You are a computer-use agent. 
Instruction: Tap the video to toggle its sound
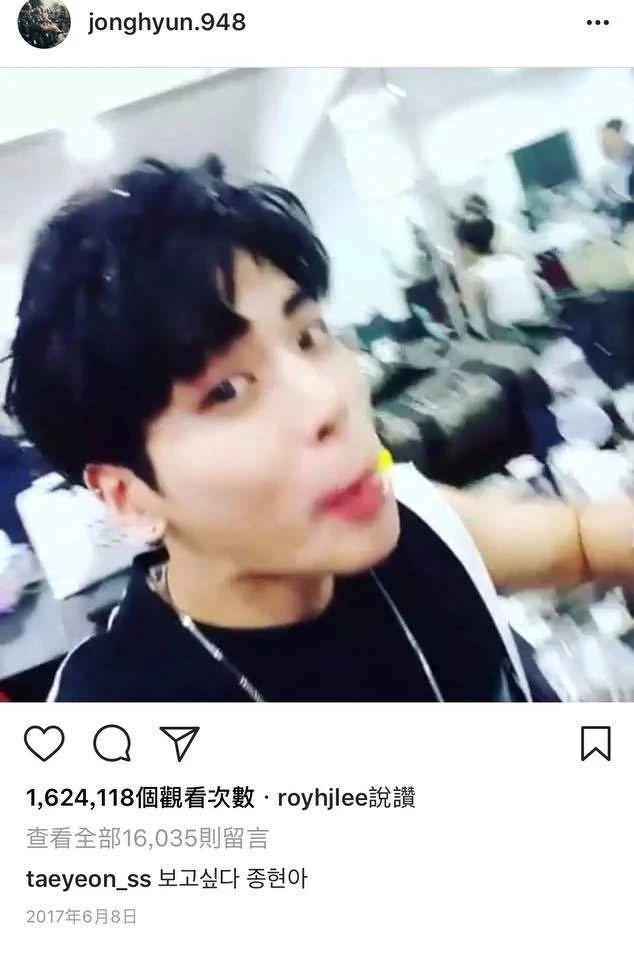[317, 385]
